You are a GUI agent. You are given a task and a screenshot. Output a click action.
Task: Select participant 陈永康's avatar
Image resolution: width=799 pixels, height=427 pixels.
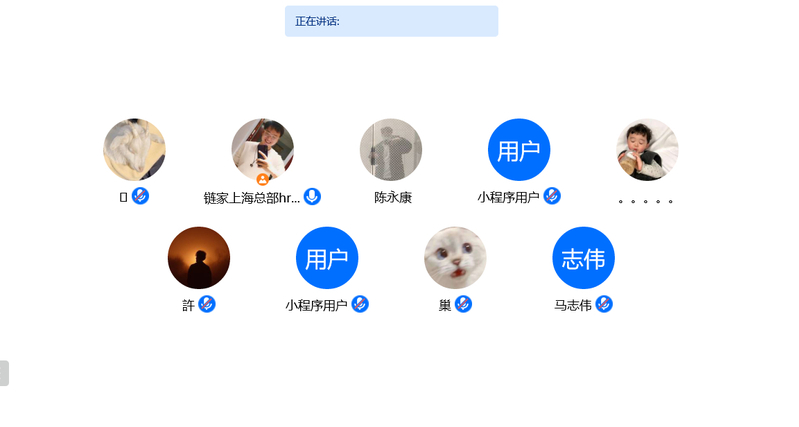[x=391, y=150]
